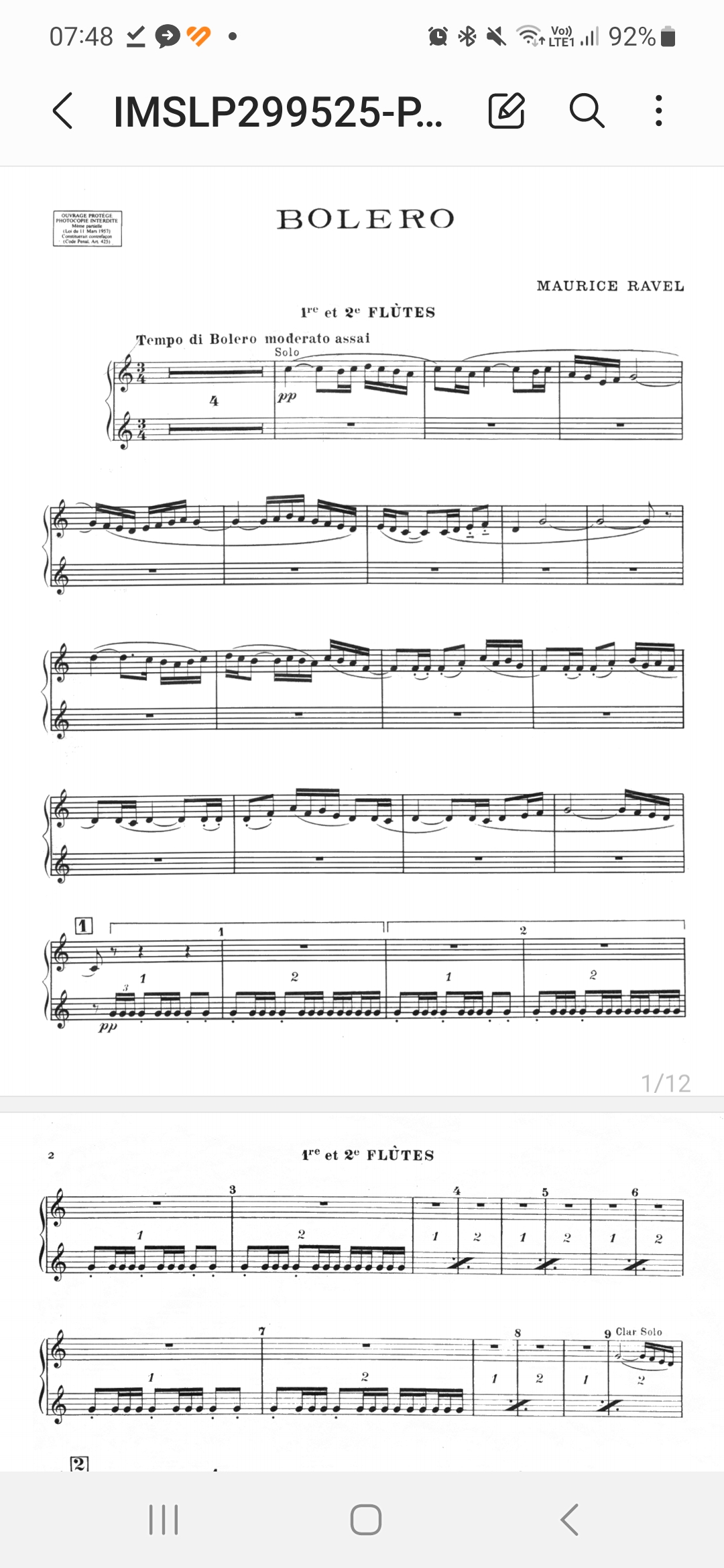Open the edit/annotate PDF tool
This screenshot has height=1568, width=724.
click(506, 111)
